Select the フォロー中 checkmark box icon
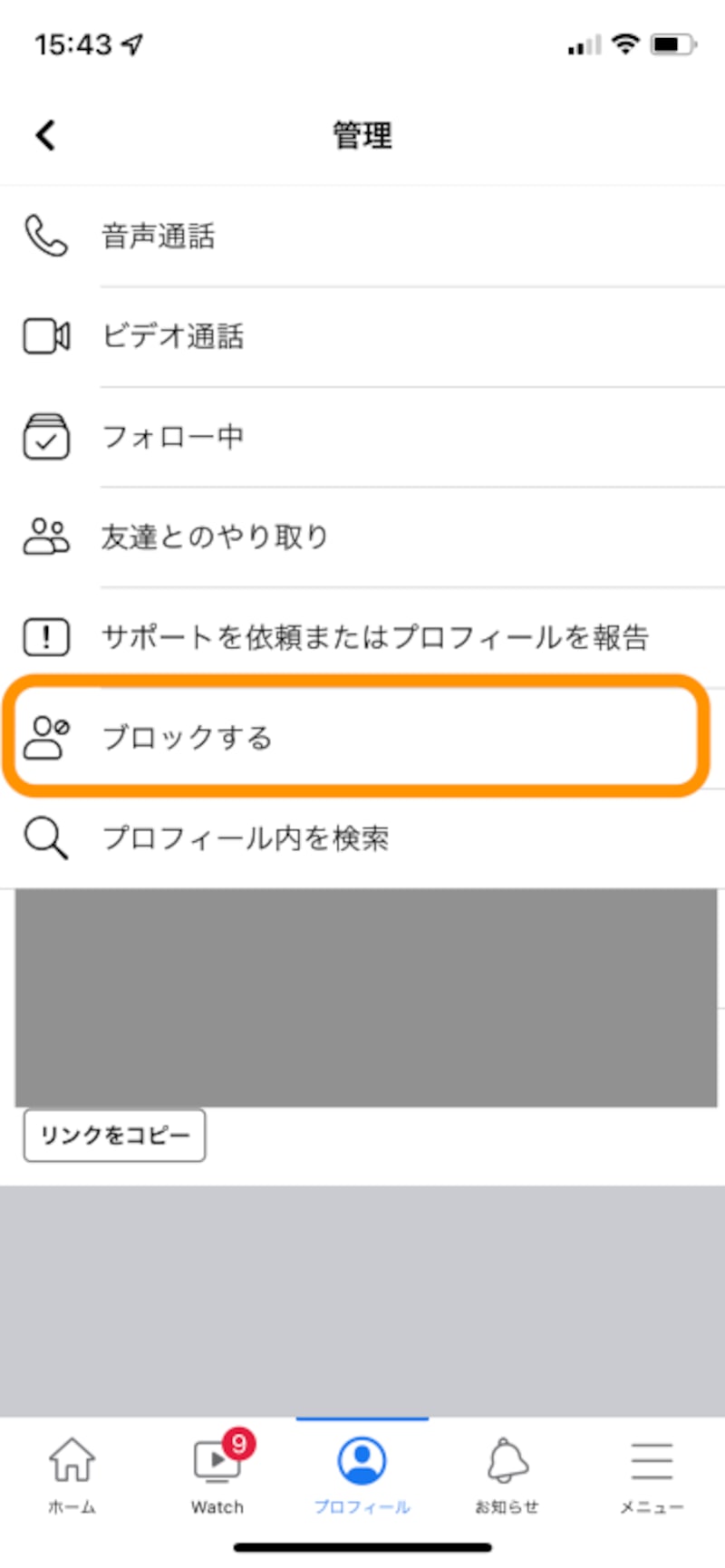Image resolution: width=725 pixels, height=1568 pixels. click(45, 437)
